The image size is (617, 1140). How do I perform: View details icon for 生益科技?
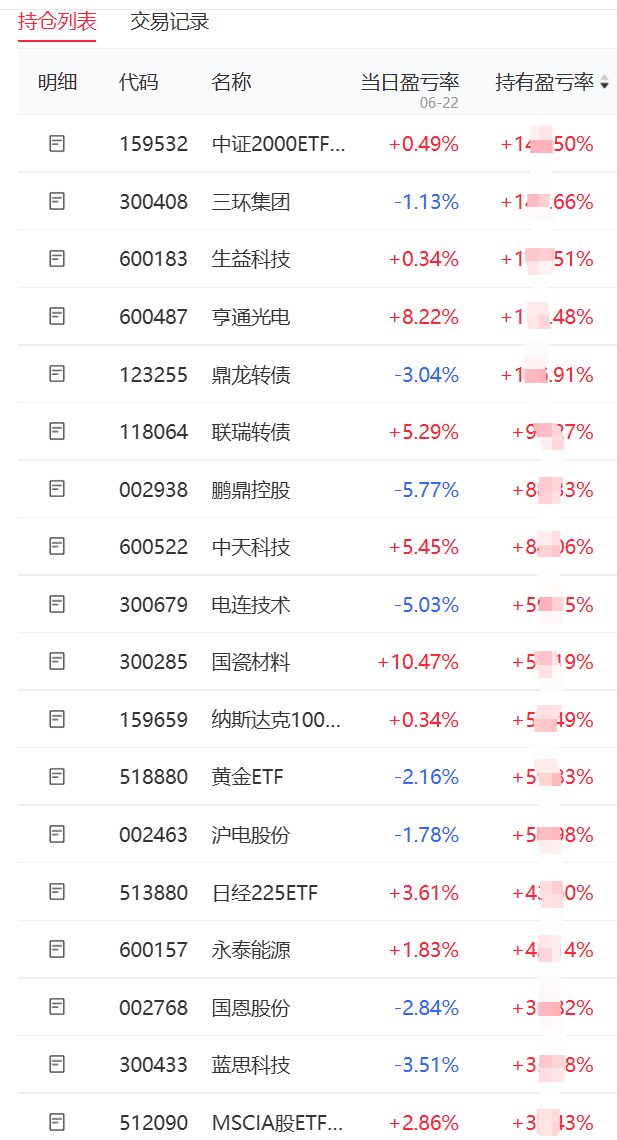pos(57,258)
